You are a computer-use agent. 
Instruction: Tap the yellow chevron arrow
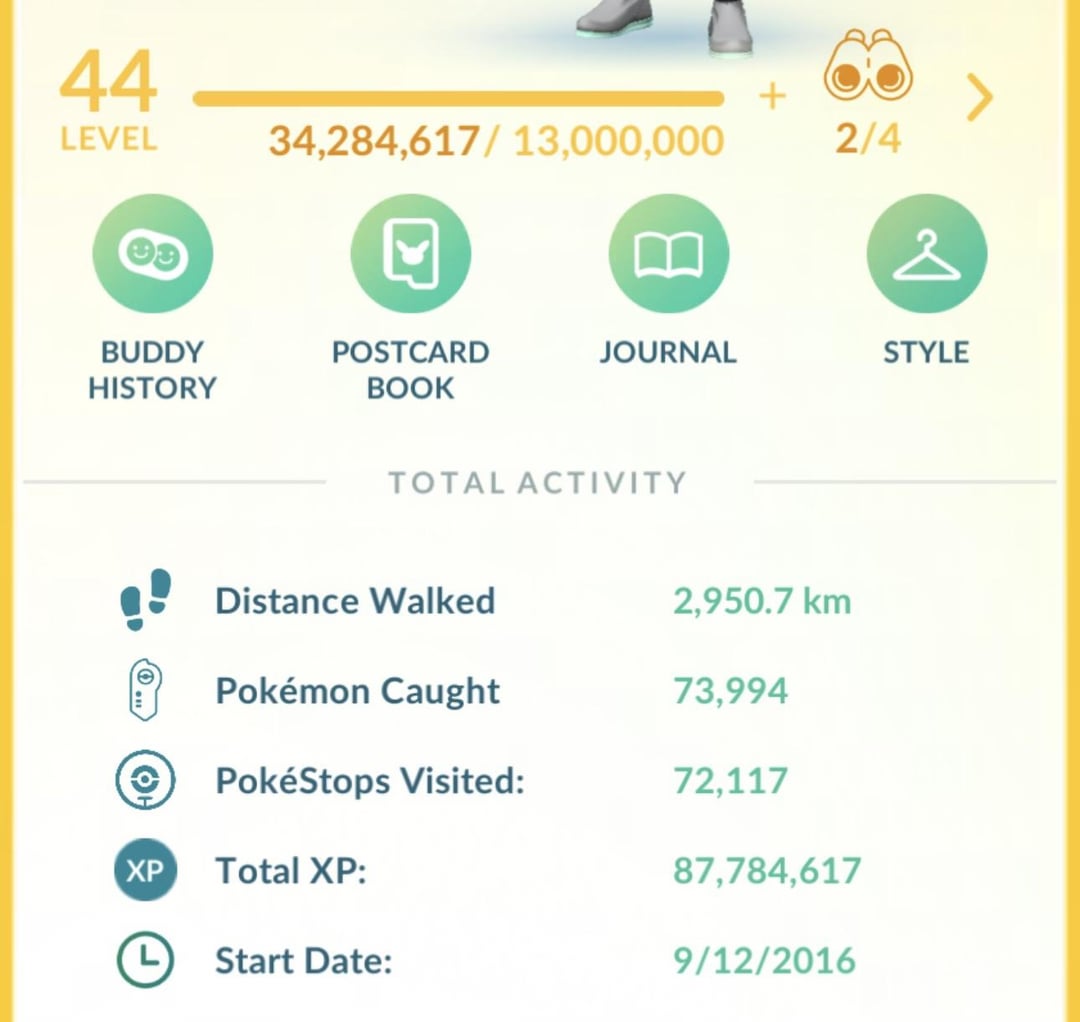(980, 98)
